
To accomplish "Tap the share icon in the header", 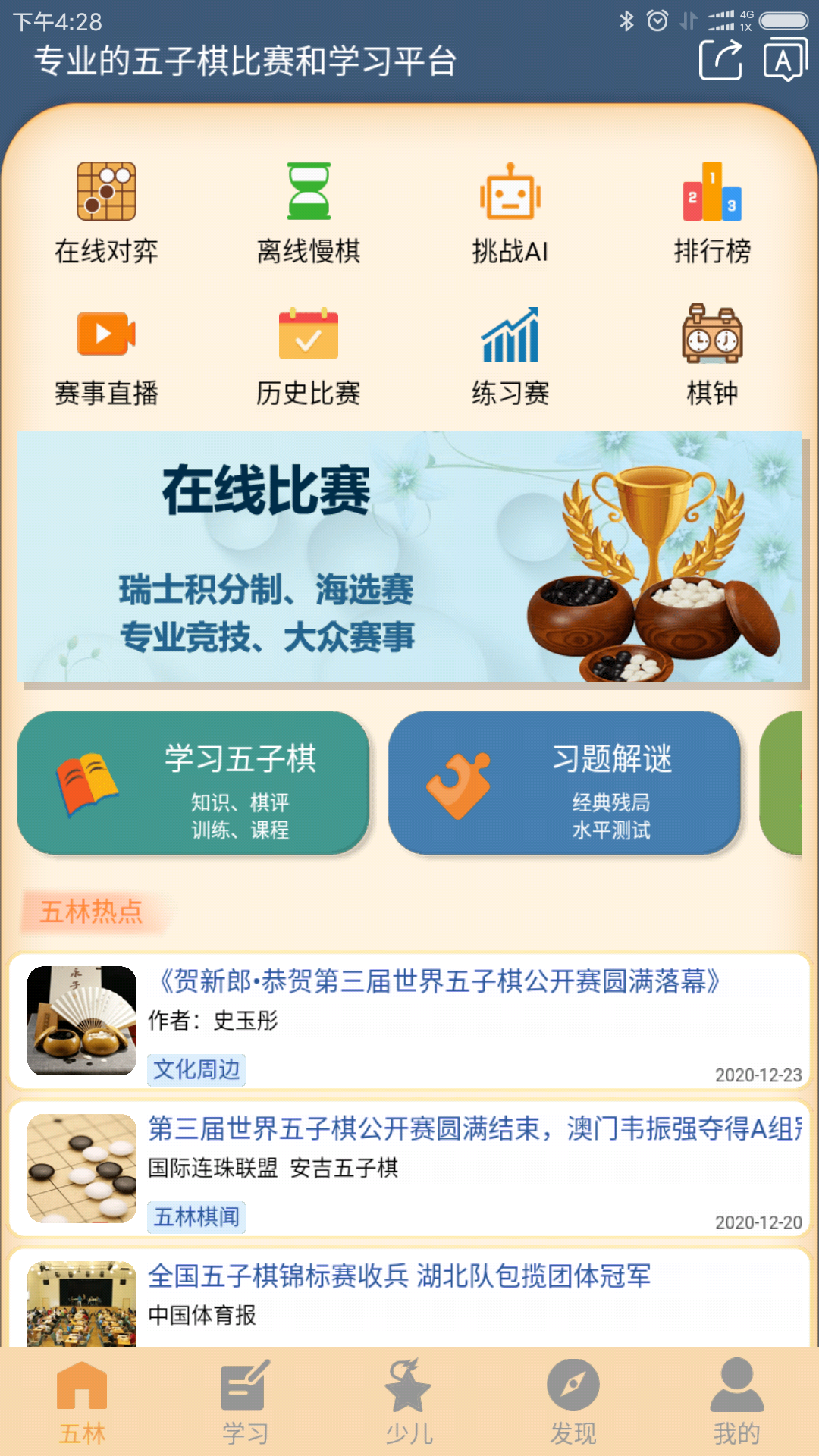I will pyautogui.click(x=720, y=60).
